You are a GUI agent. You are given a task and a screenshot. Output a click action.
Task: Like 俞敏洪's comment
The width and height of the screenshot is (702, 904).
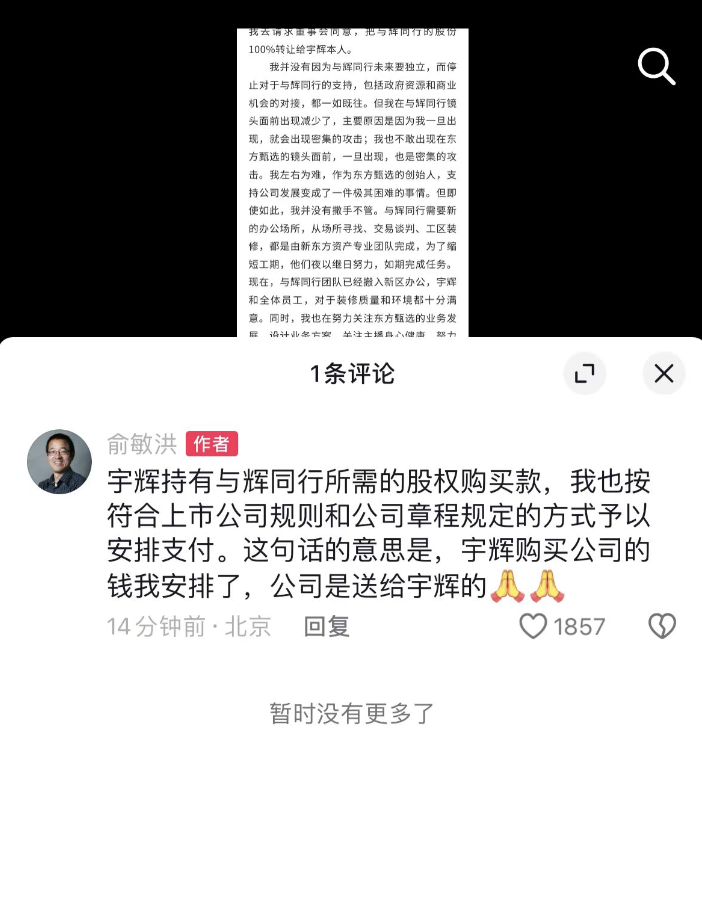point(534,627)
